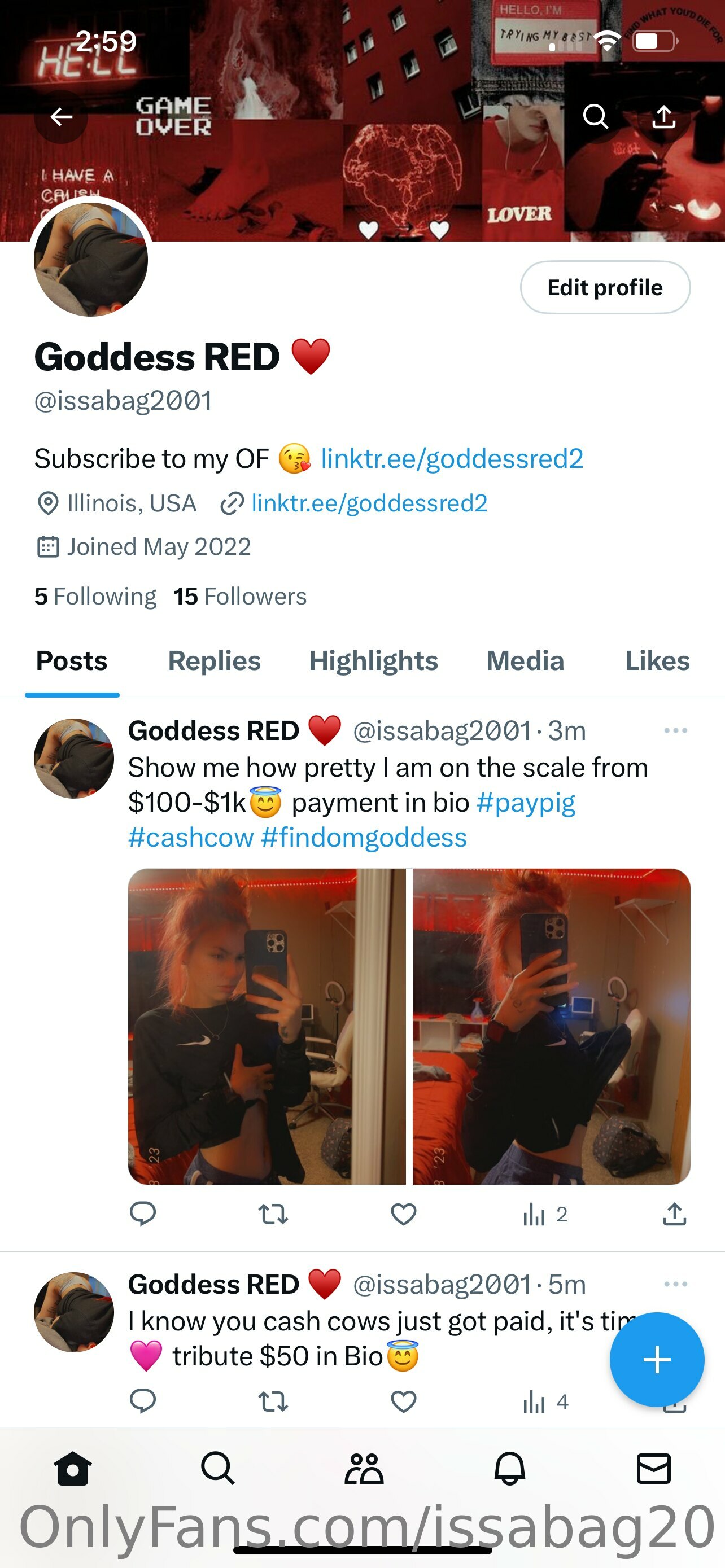View the 15 Followers list

tap(240, 597)
